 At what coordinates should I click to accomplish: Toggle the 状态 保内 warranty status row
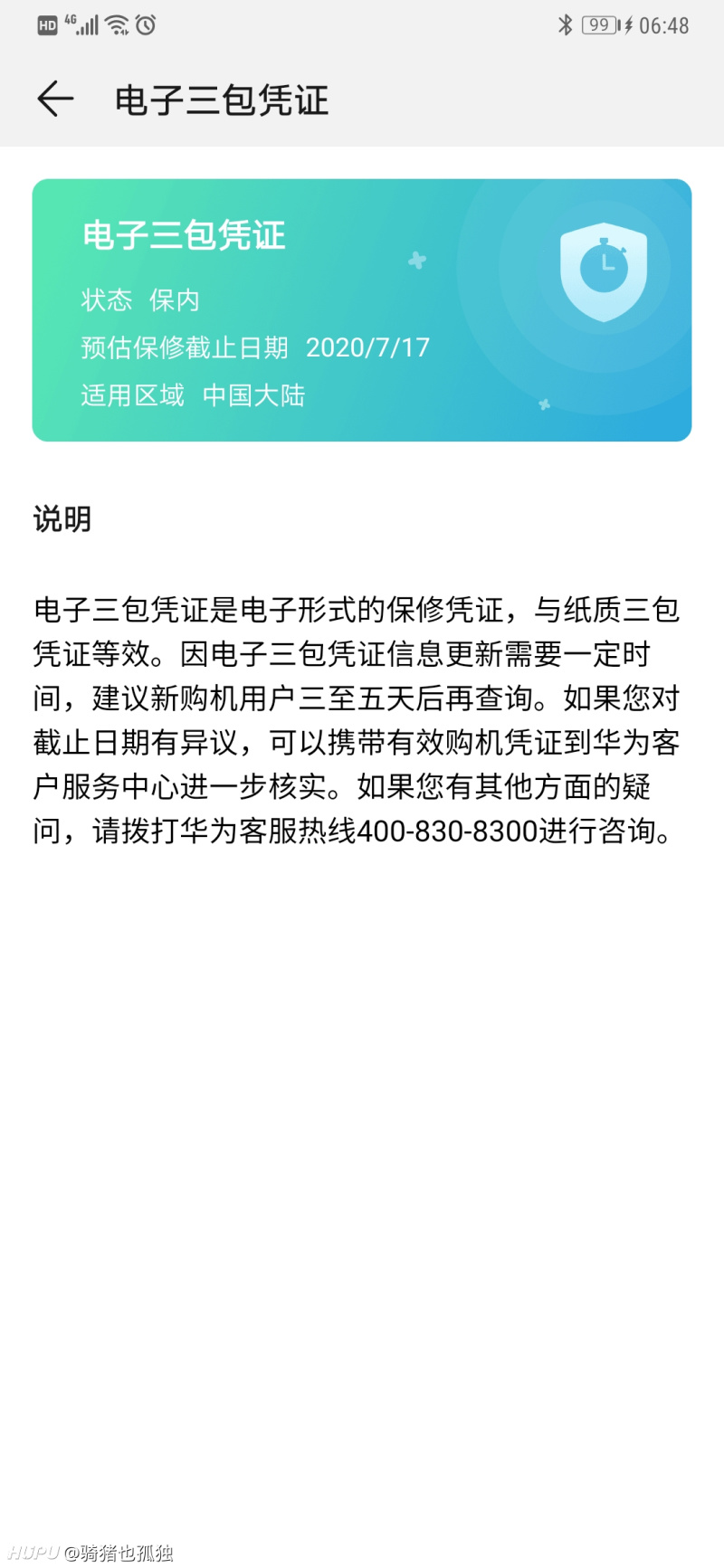click(x=139, y=300)
